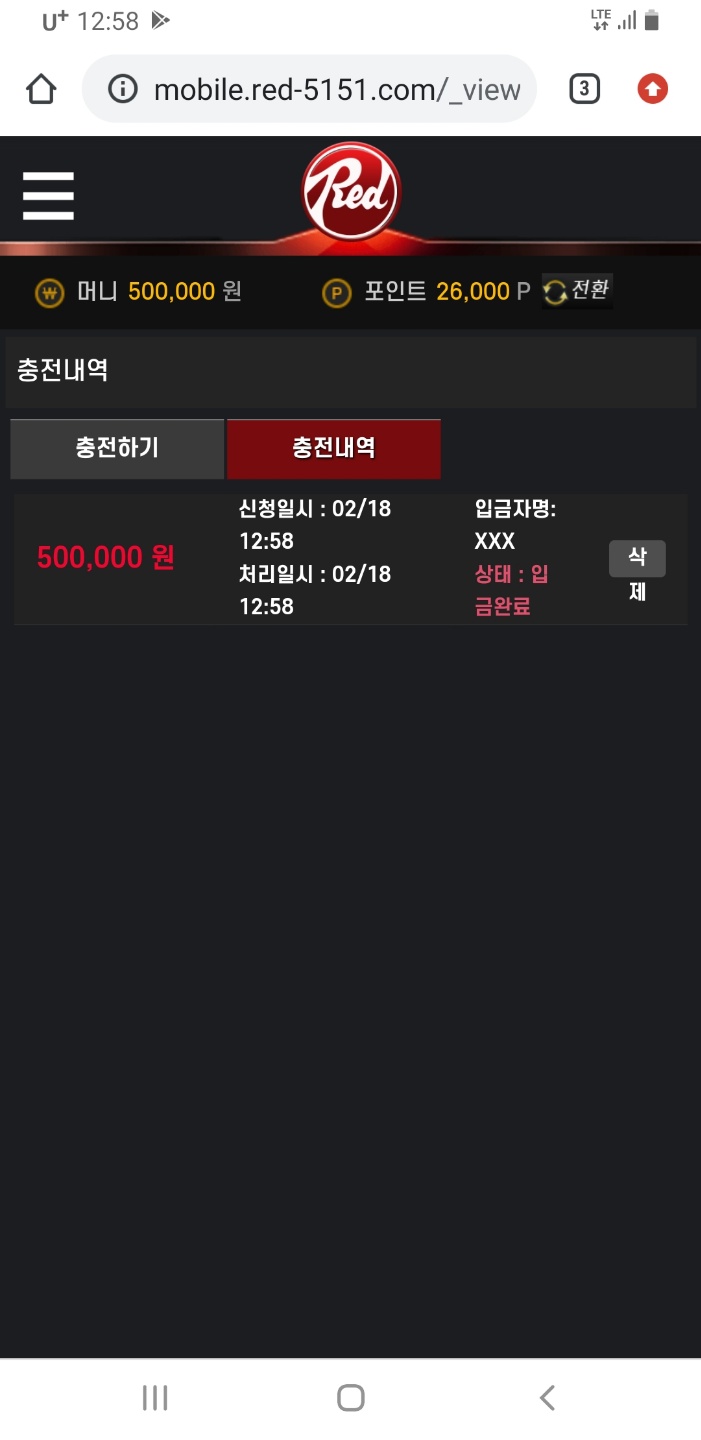Open recent apps from the navigation bar
701x1440 pixels.
(x=155, y=1397)
